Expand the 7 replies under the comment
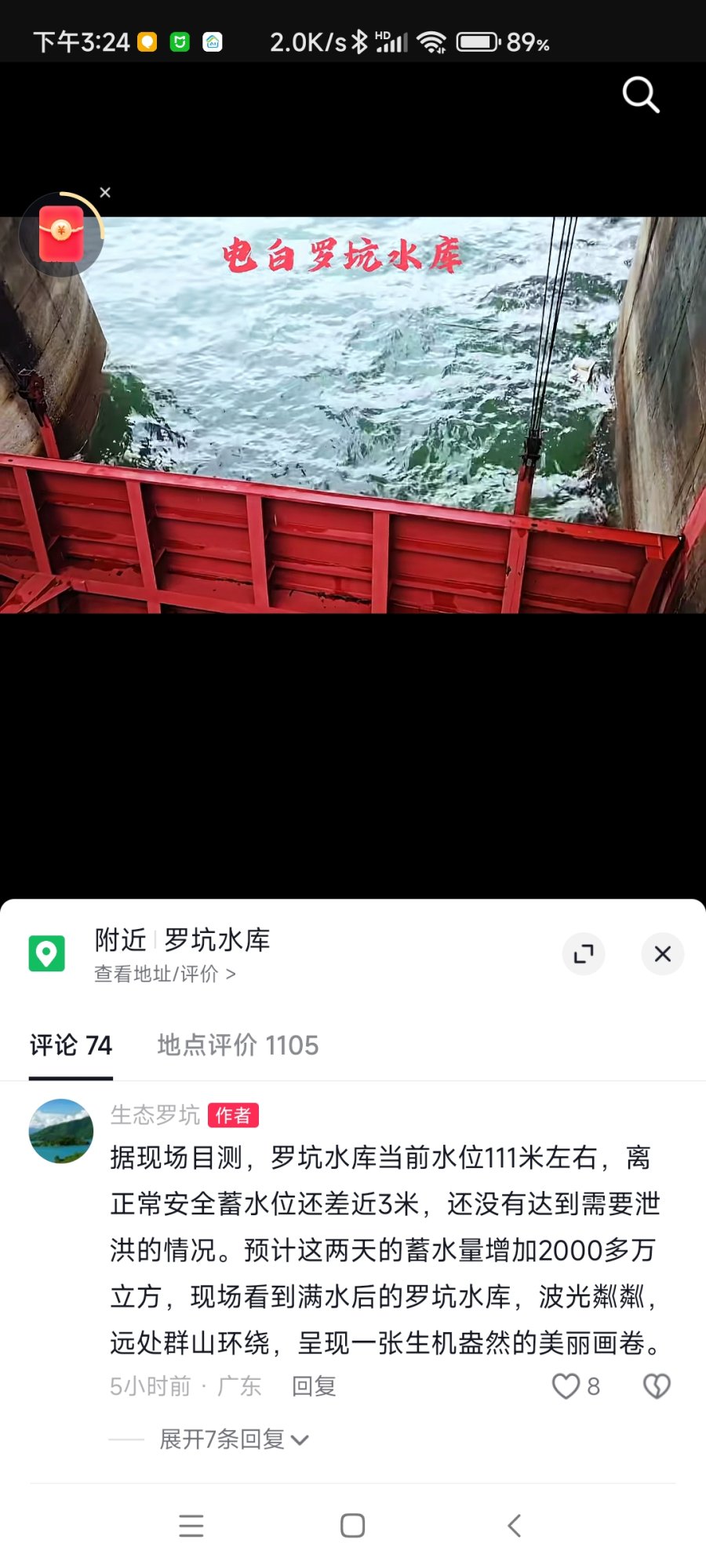706x1568 pixels. tap(234, 1439)
